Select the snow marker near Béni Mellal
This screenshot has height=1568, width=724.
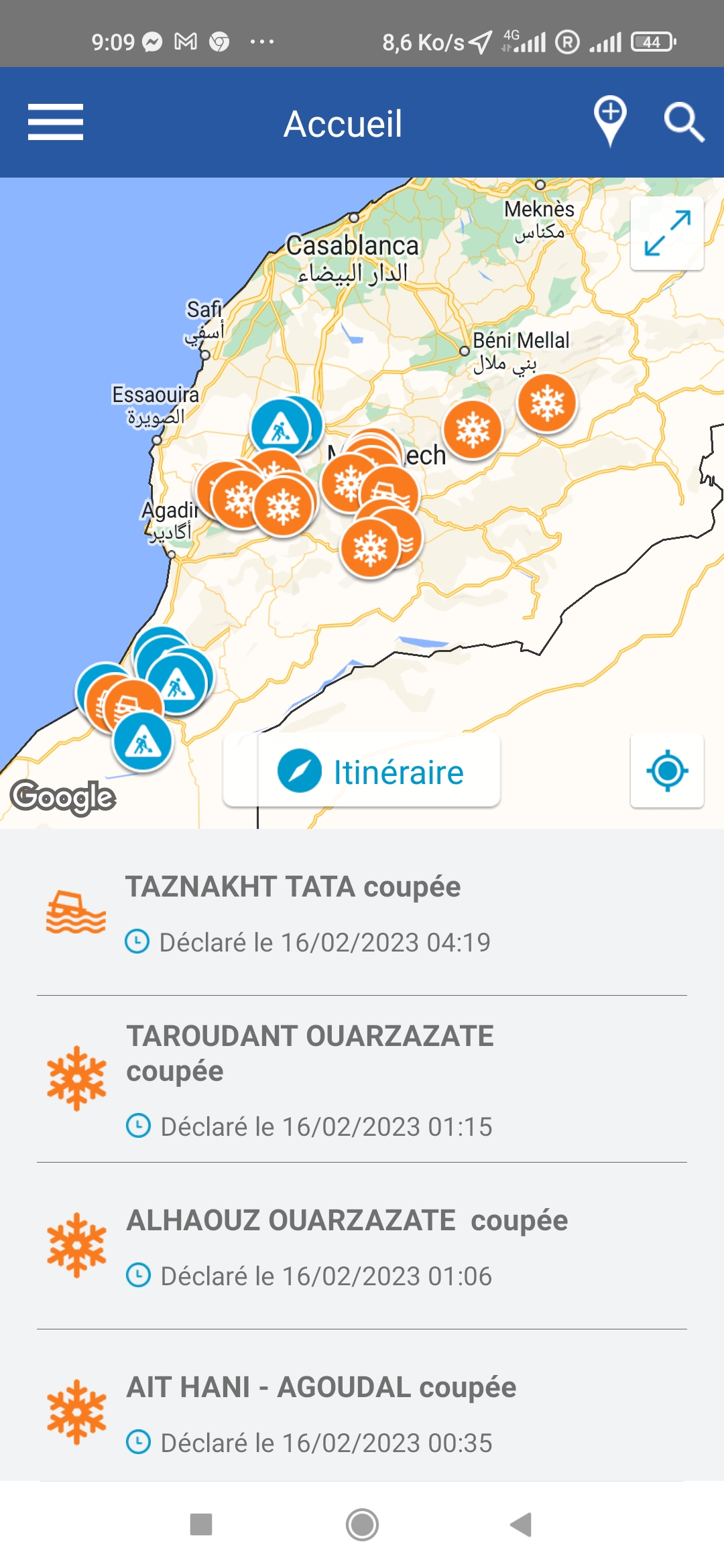click(547, 403)
